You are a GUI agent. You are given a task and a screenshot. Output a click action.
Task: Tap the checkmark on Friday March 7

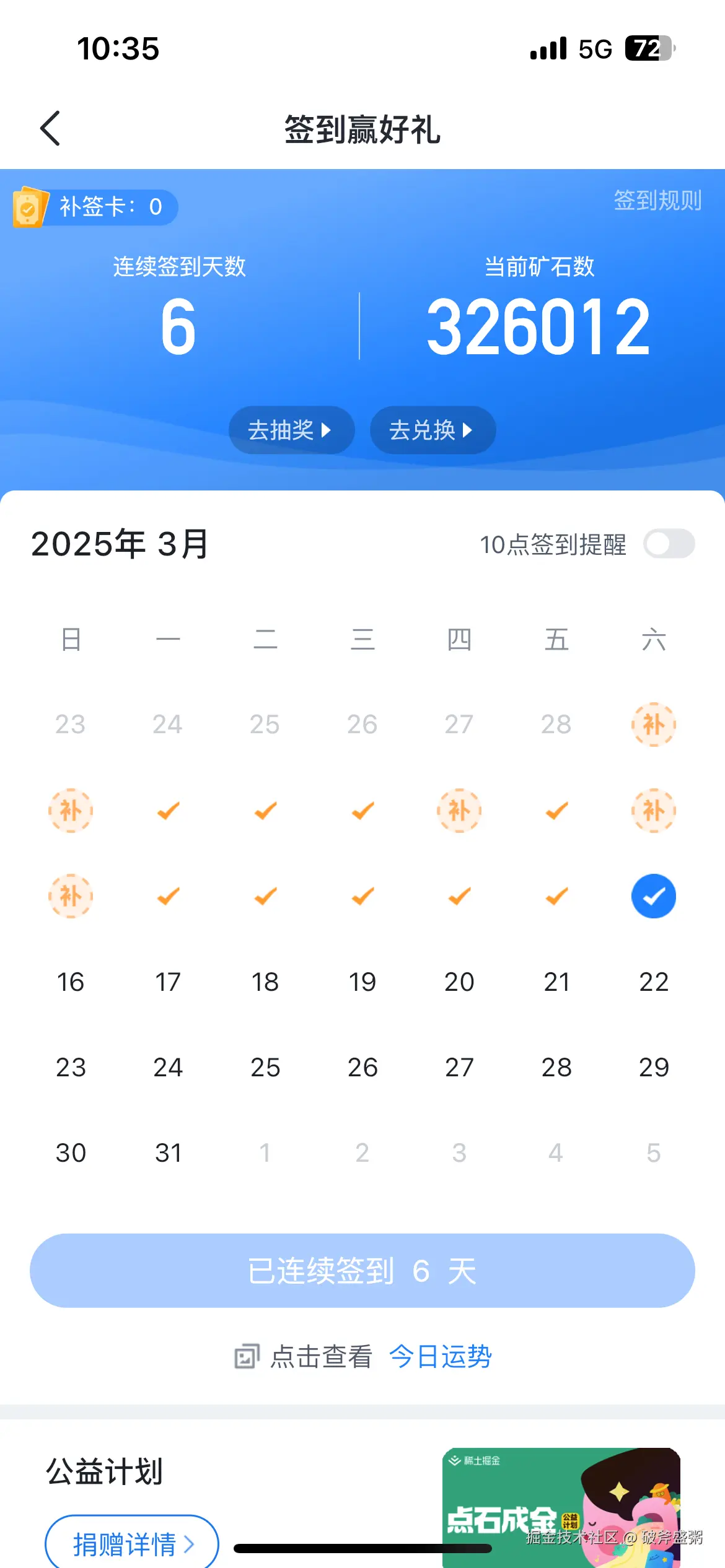(556, 811)
